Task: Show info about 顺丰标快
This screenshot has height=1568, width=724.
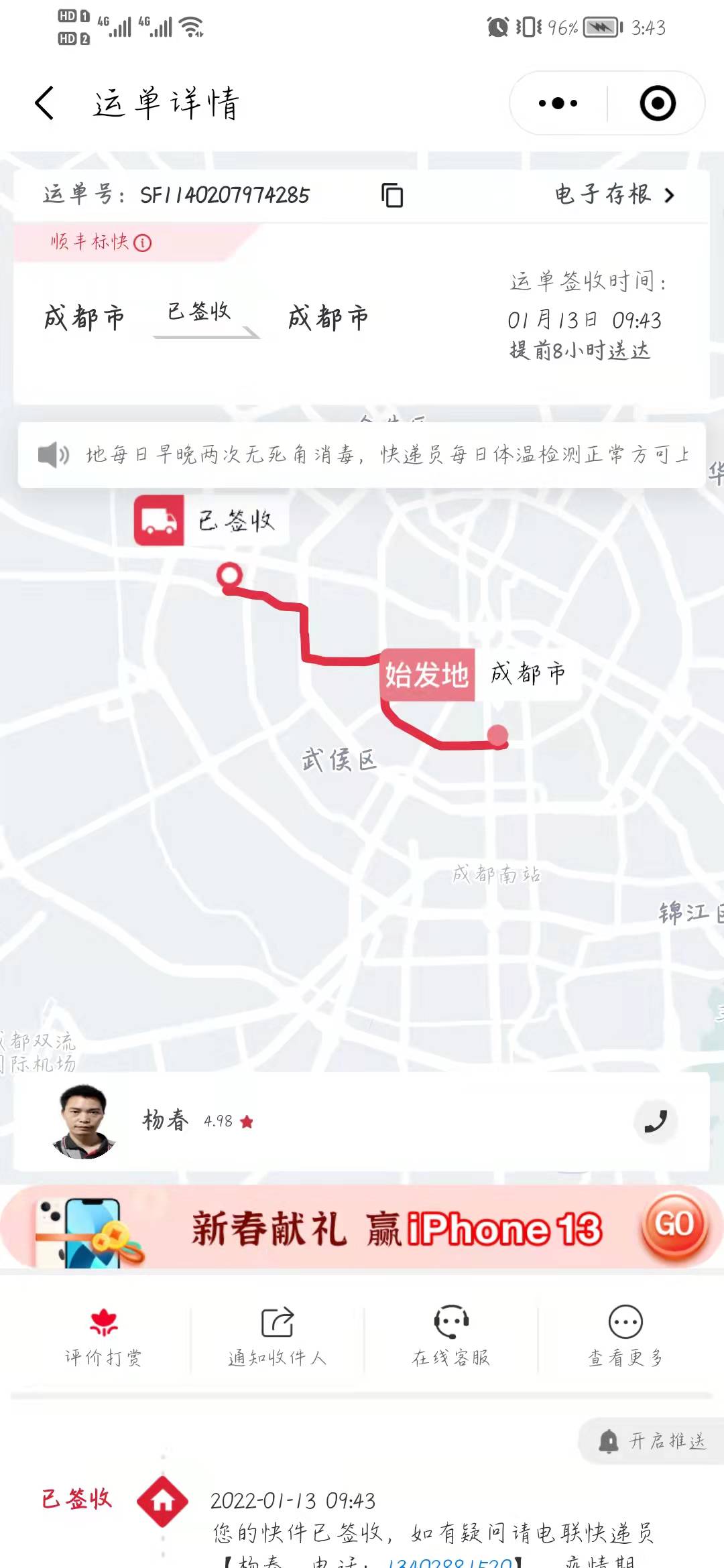Action: click(x=142, y=243)
